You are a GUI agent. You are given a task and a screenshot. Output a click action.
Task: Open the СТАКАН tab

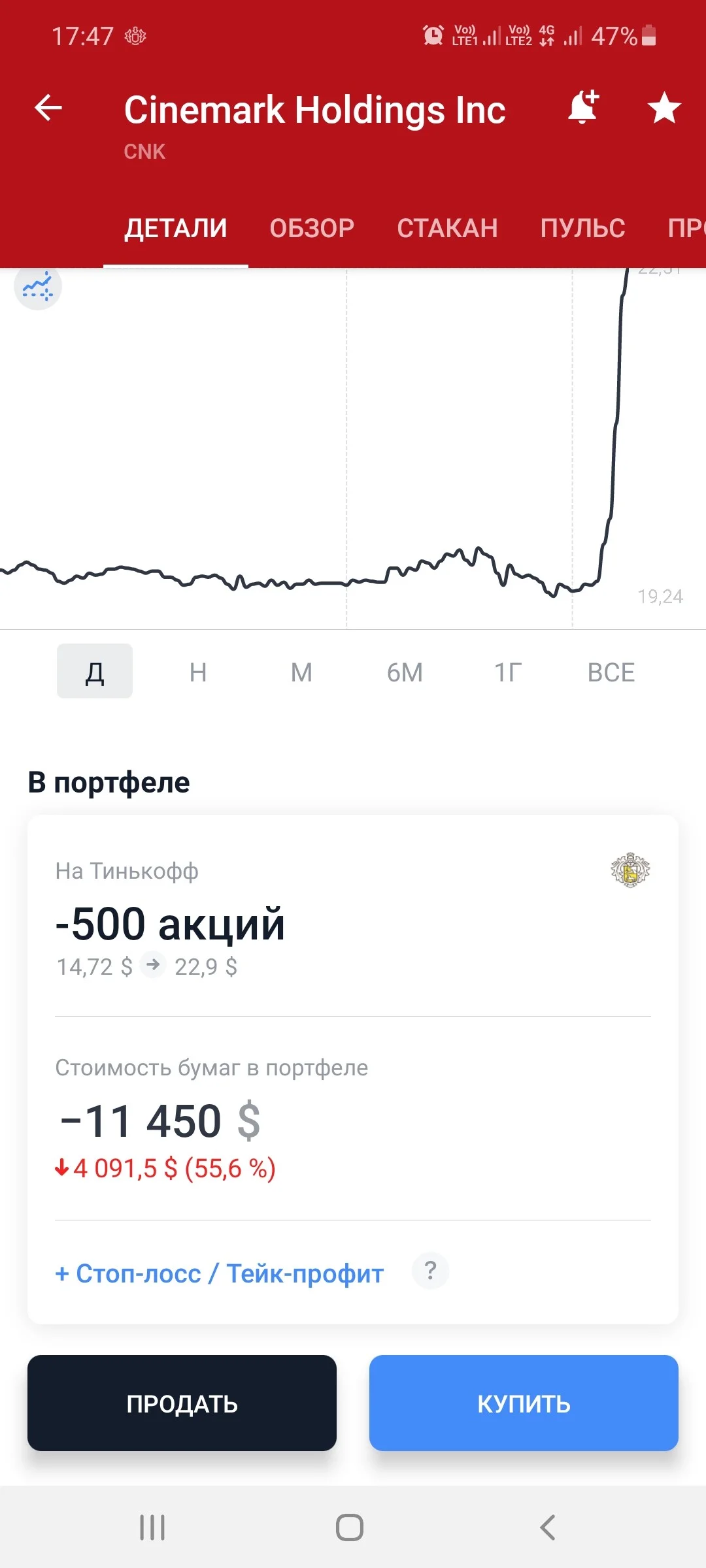point(447,228)
